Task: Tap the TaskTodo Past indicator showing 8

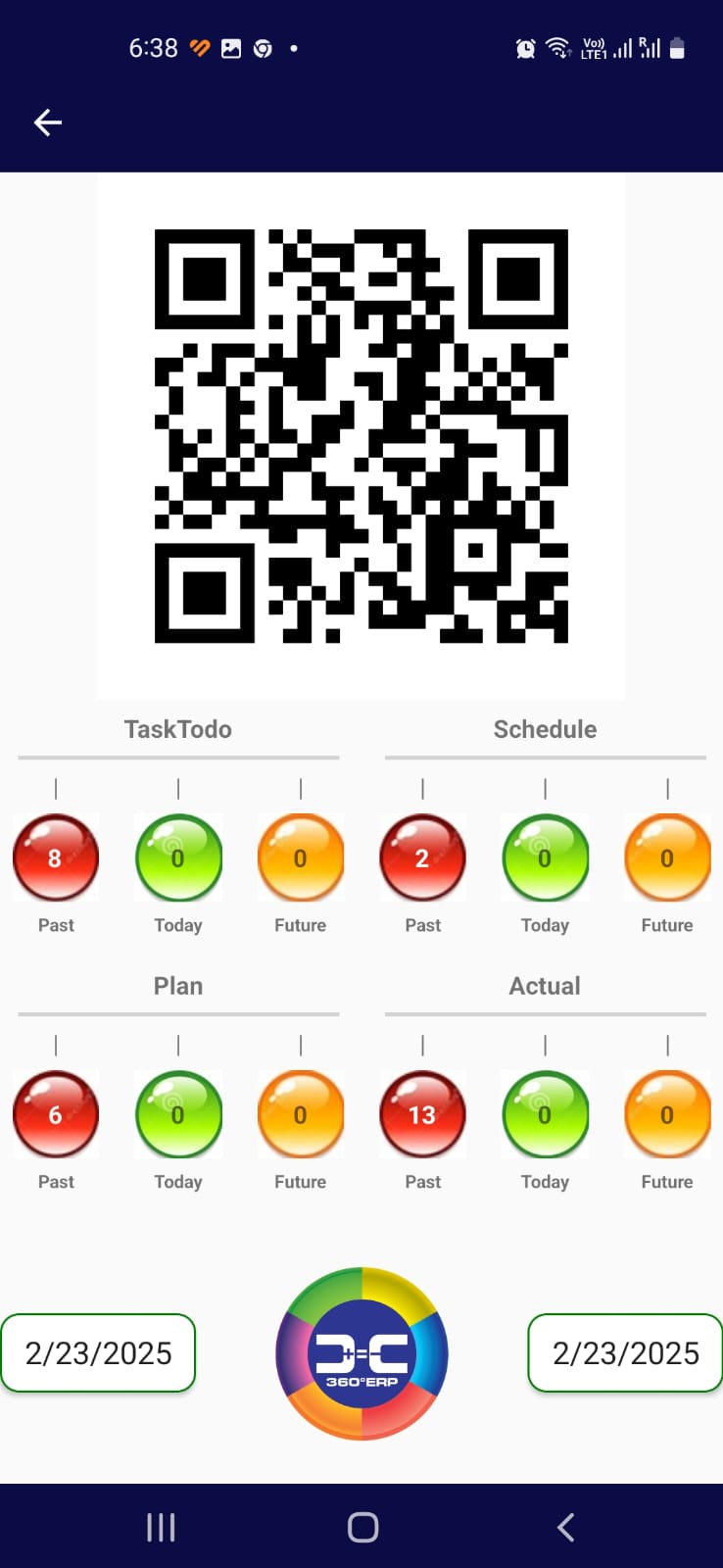Action: pos(56,857)
